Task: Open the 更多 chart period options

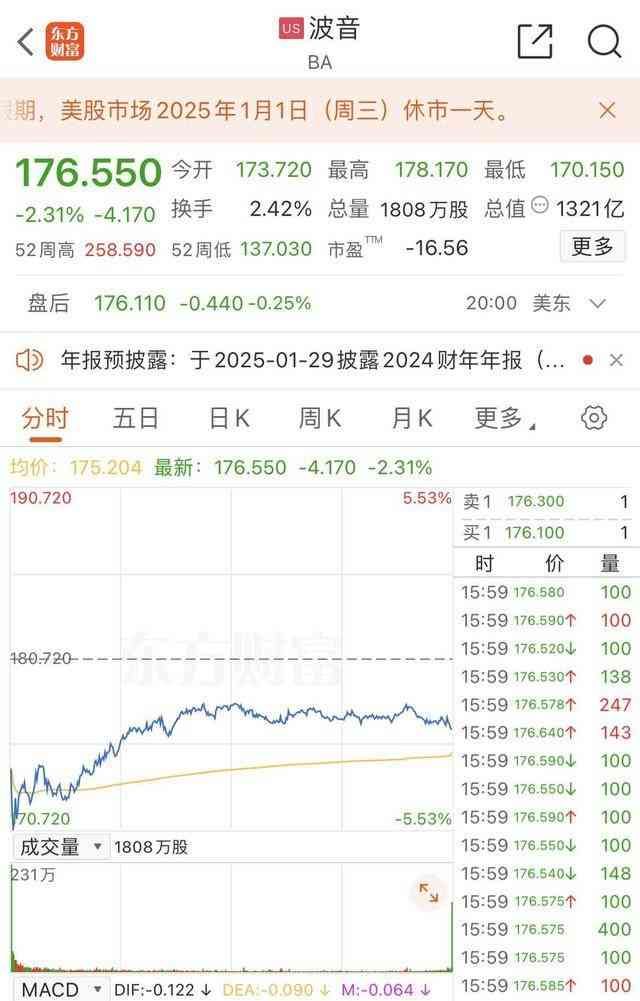Action: tap(503, 418)
